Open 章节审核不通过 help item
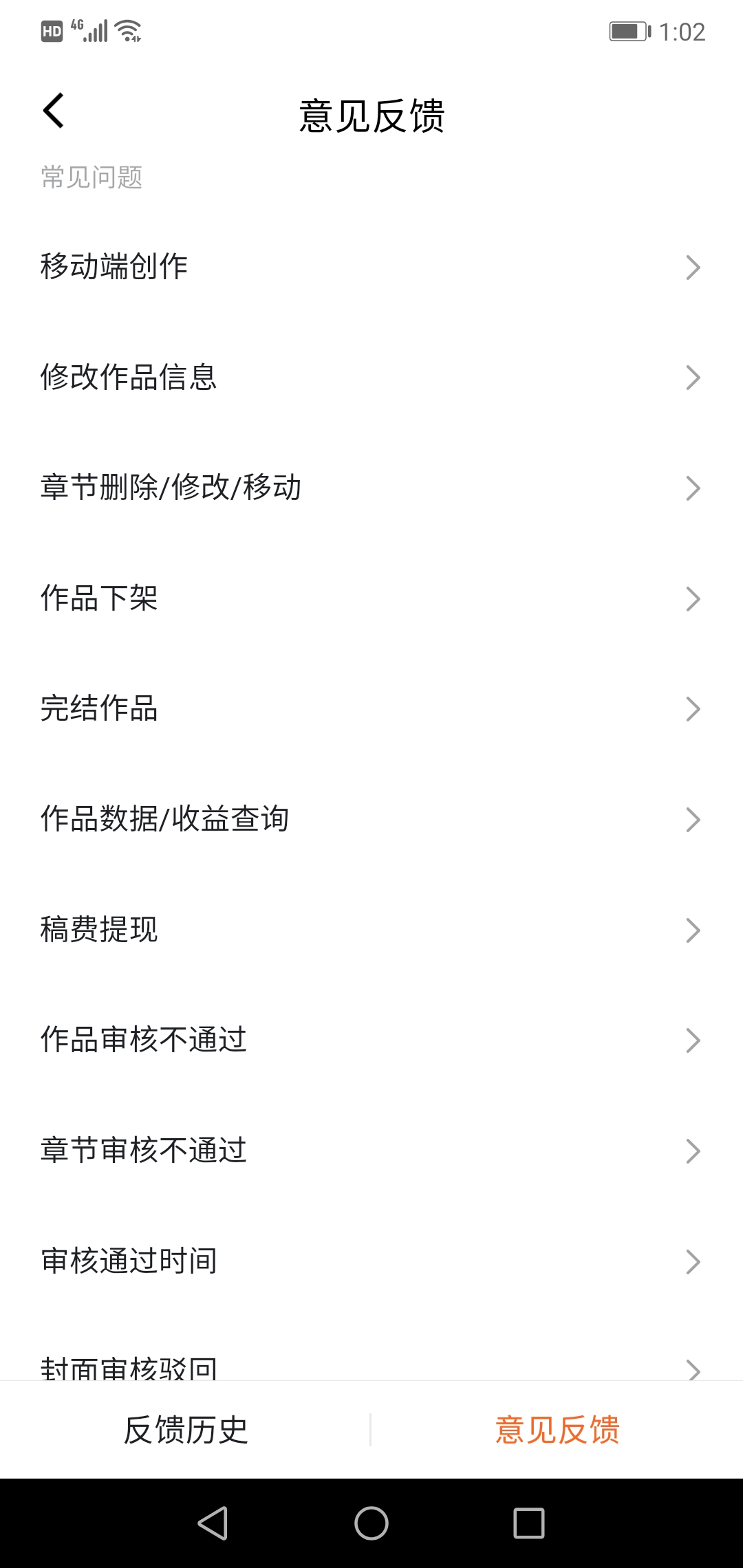Image resolution: width=743 pixels, height=1568 pixels. click(x=371, y=1151)
